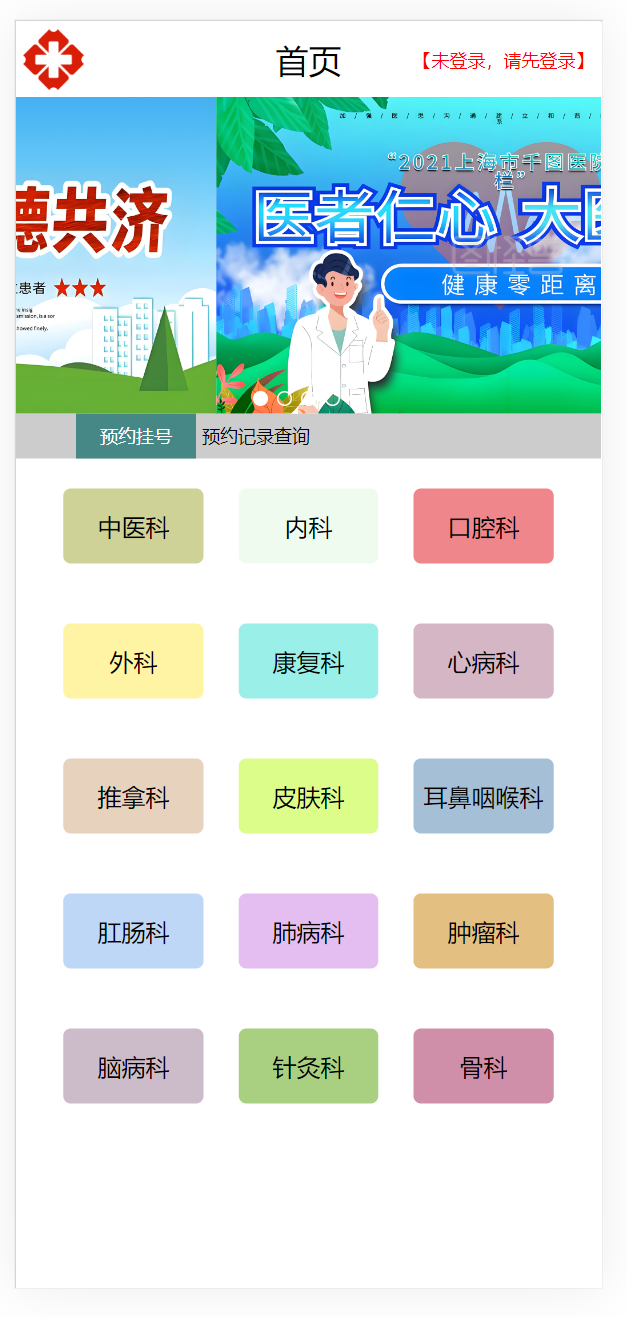The width and height of the screenshot is (627, 1317).
Task: Select the 骨科 department
Action: (483, 1067)
